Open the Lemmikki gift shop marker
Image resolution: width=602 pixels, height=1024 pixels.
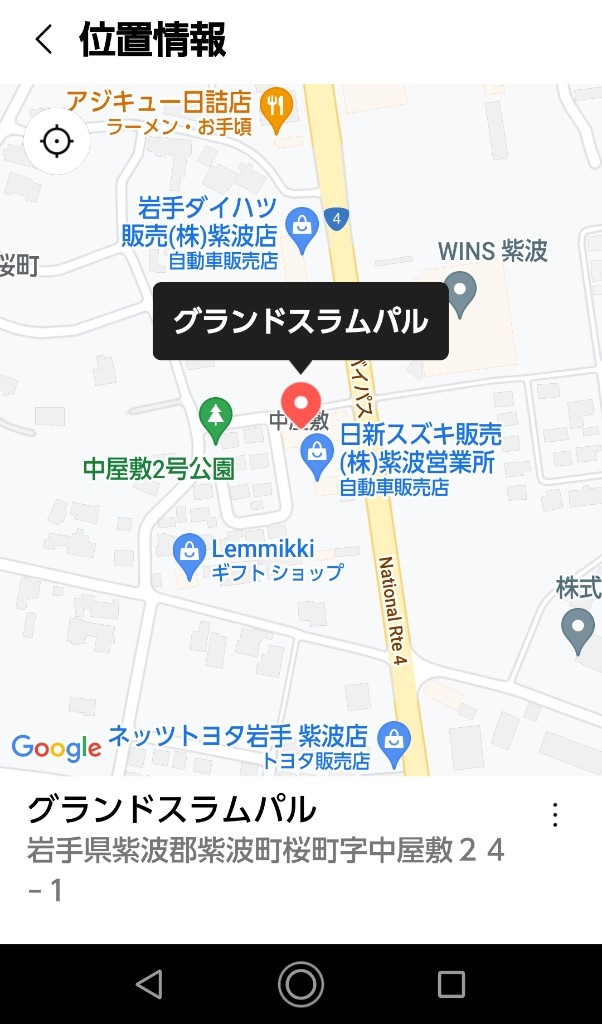tap(188, 552)
